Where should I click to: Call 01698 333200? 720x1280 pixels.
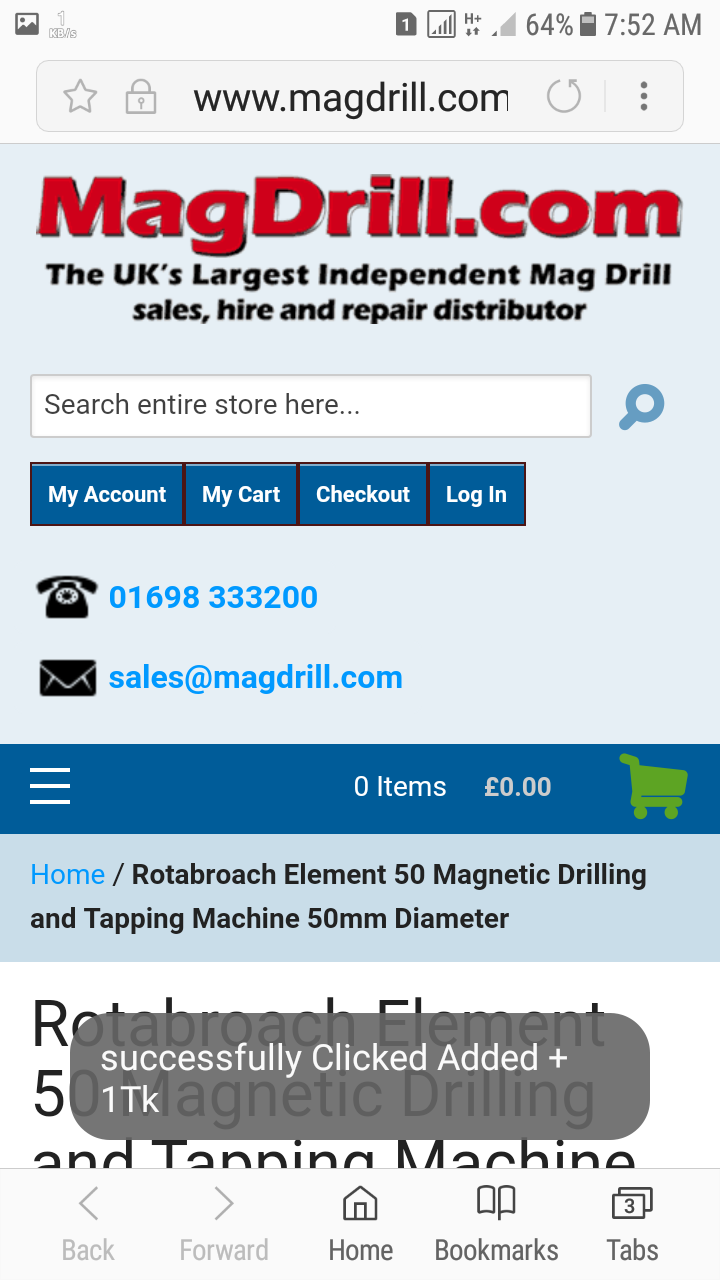point(213,597)
